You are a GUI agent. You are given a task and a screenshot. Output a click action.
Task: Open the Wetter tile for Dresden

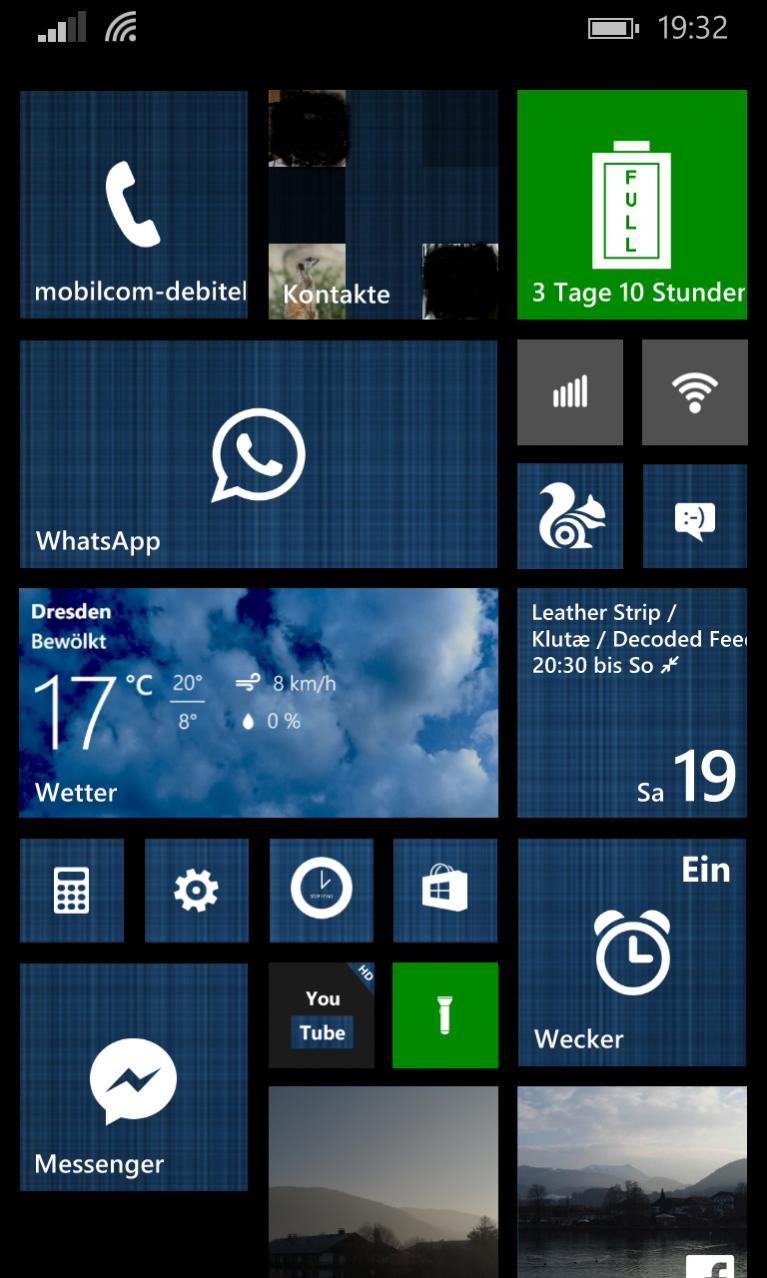coord(258,702)
